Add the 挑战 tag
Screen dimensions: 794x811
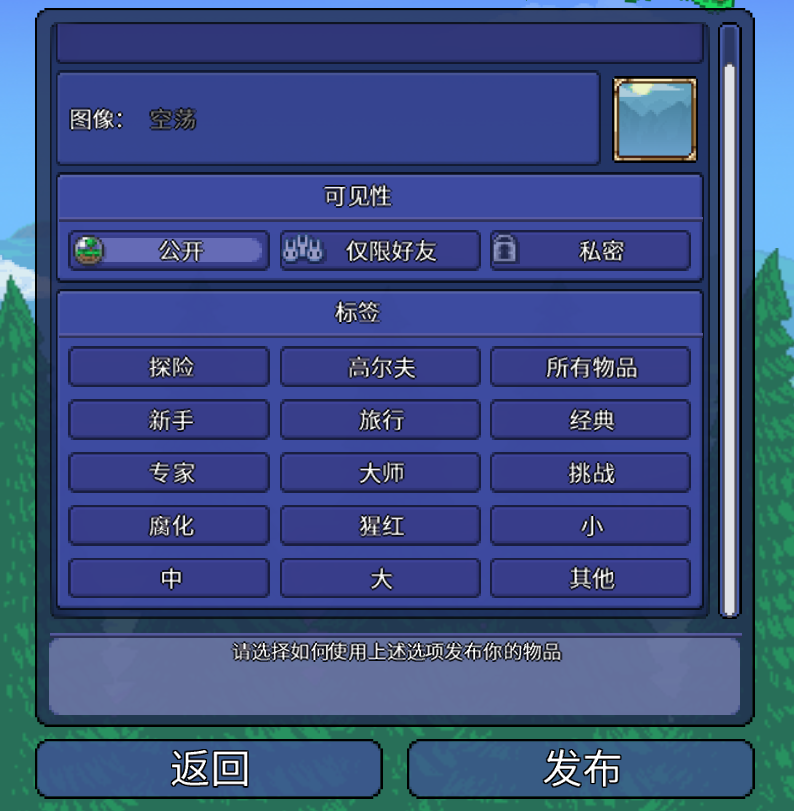[590, 473]
